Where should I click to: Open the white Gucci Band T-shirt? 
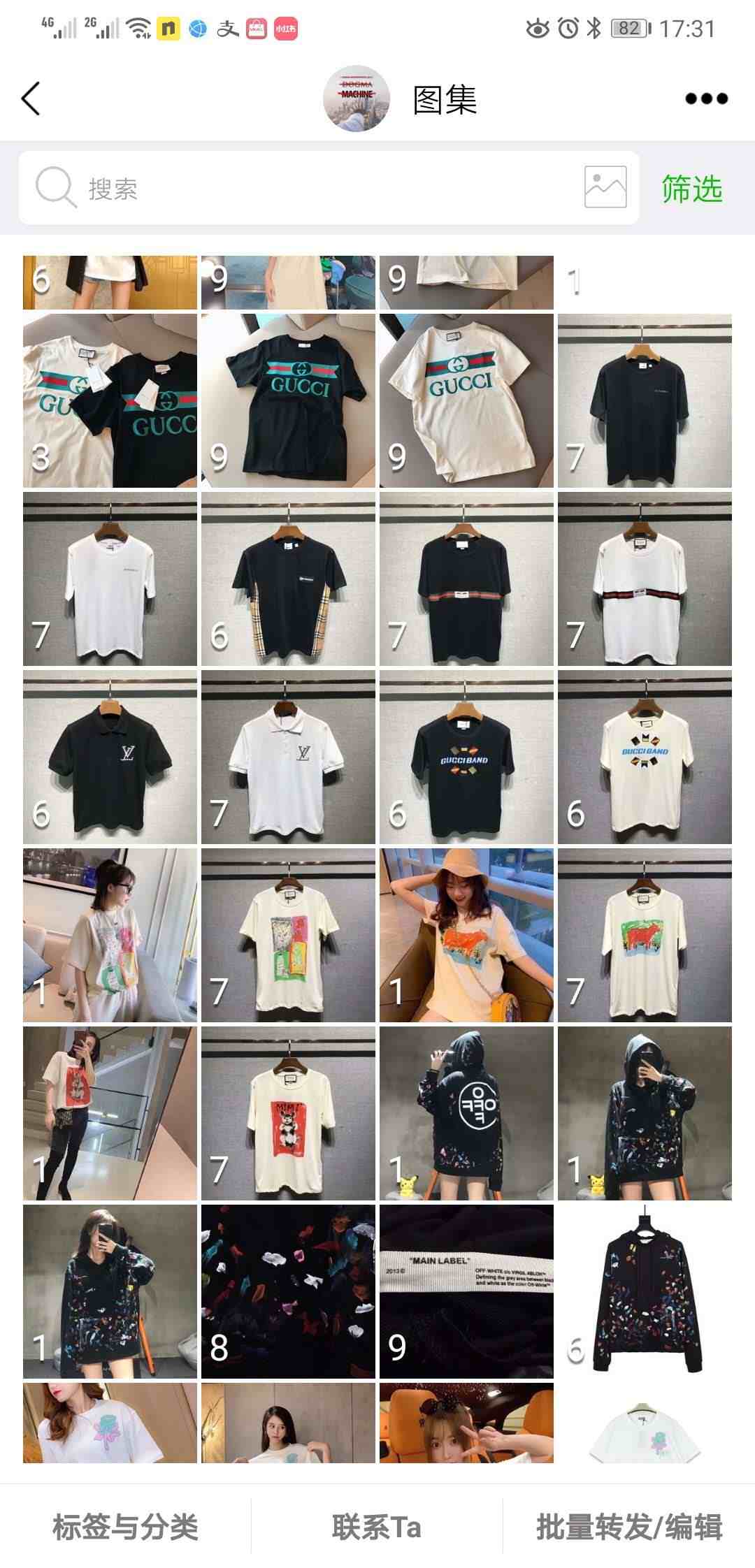point(645,757)
